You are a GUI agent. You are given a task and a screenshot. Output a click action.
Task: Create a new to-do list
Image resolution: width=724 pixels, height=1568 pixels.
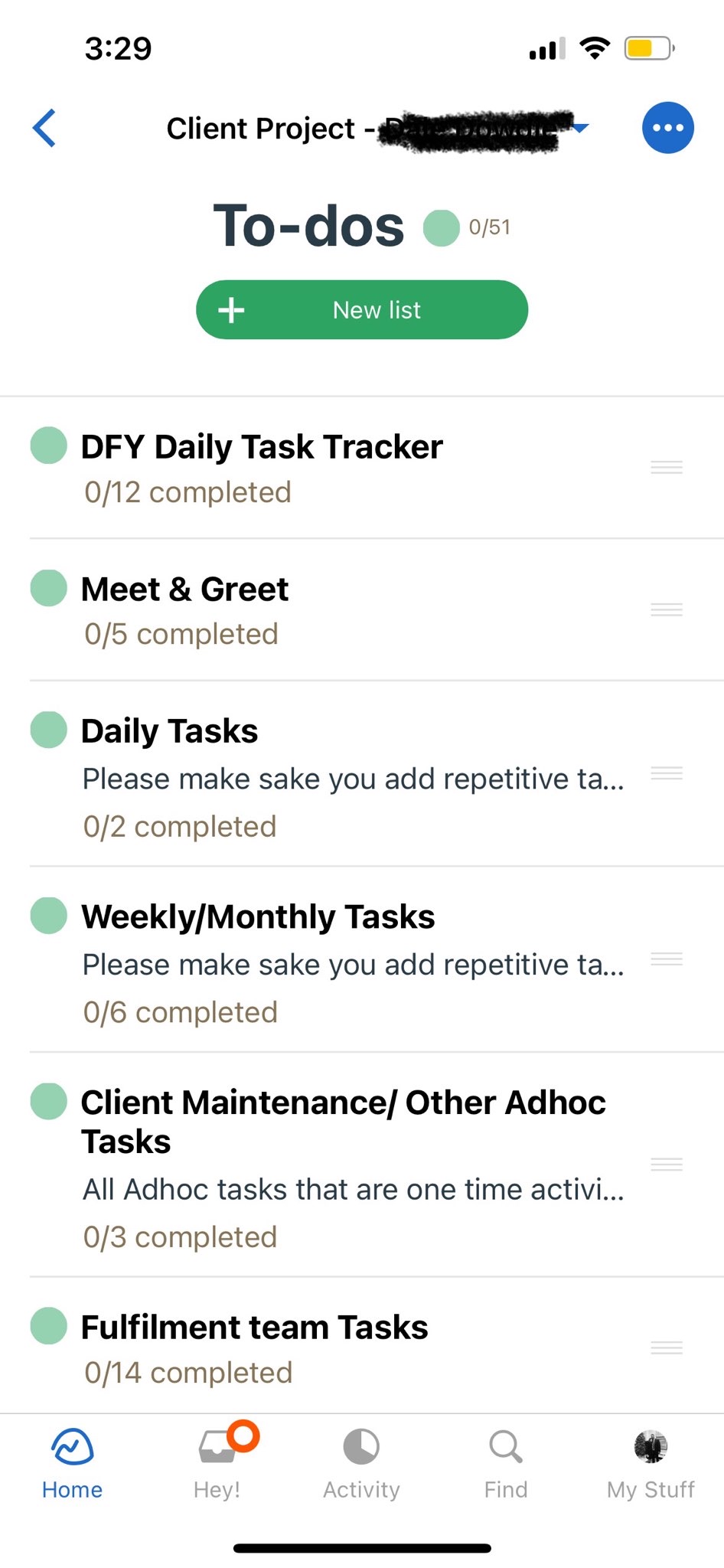[x=362, y=309]
